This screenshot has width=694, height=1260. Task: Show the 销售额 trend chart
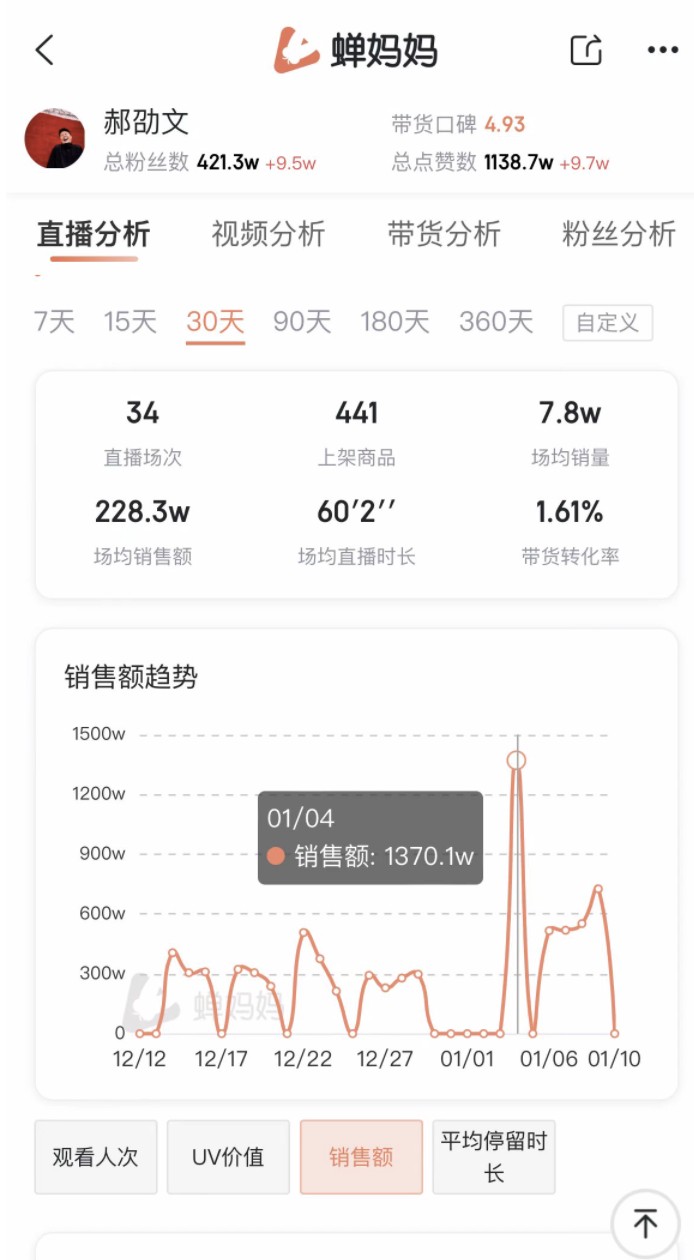pos(361,1157)
